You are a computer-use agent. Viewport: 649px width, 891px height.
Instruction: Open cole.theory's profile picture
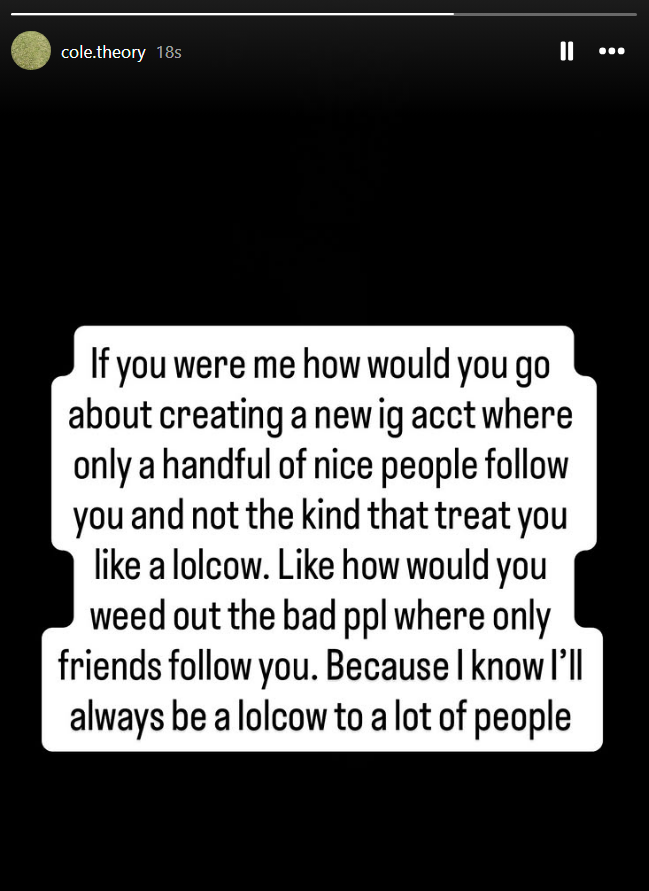click(31, 51)
